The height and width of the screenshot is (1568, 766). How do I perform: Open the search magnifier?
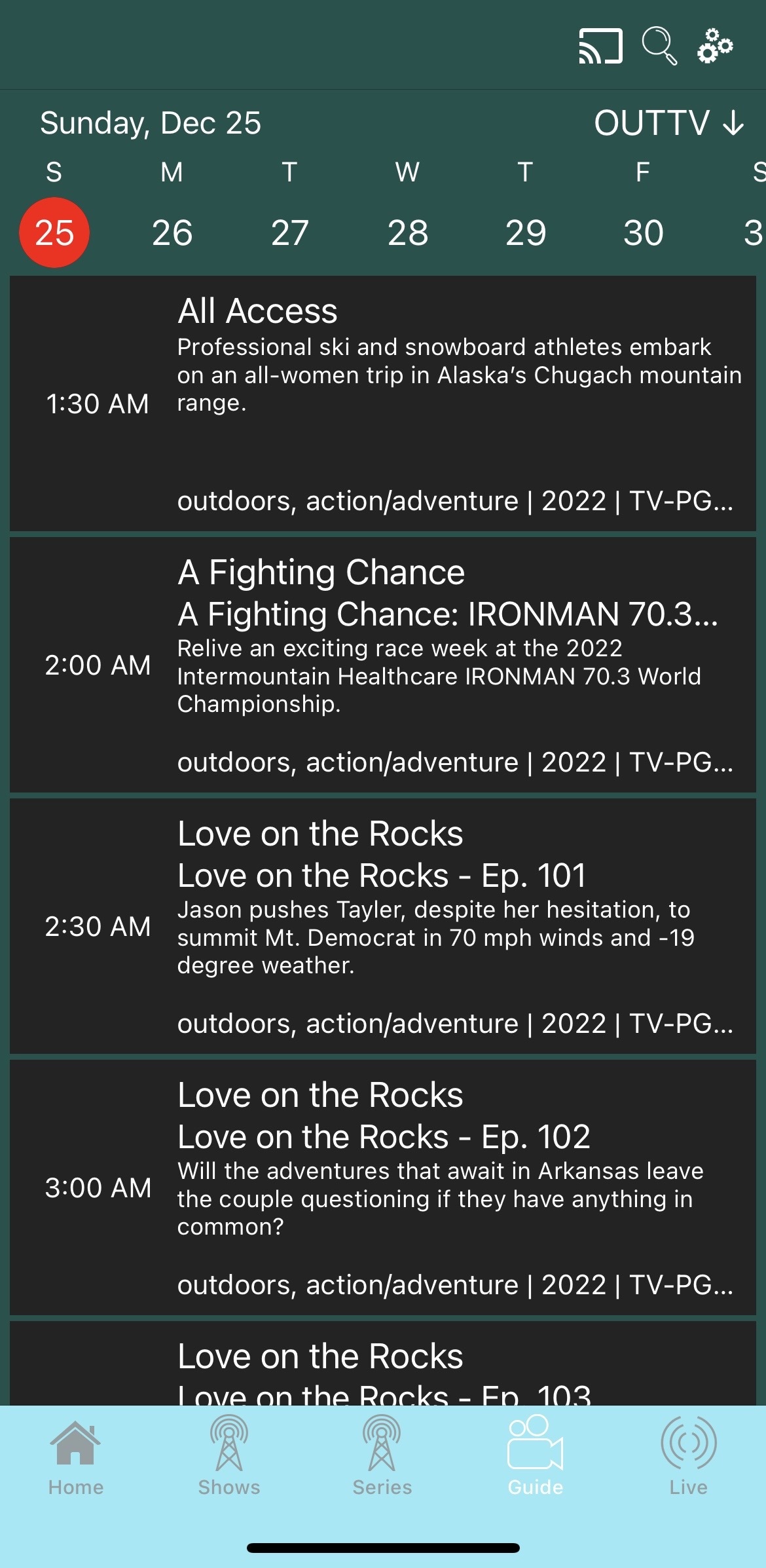click(x=659, y=46)
